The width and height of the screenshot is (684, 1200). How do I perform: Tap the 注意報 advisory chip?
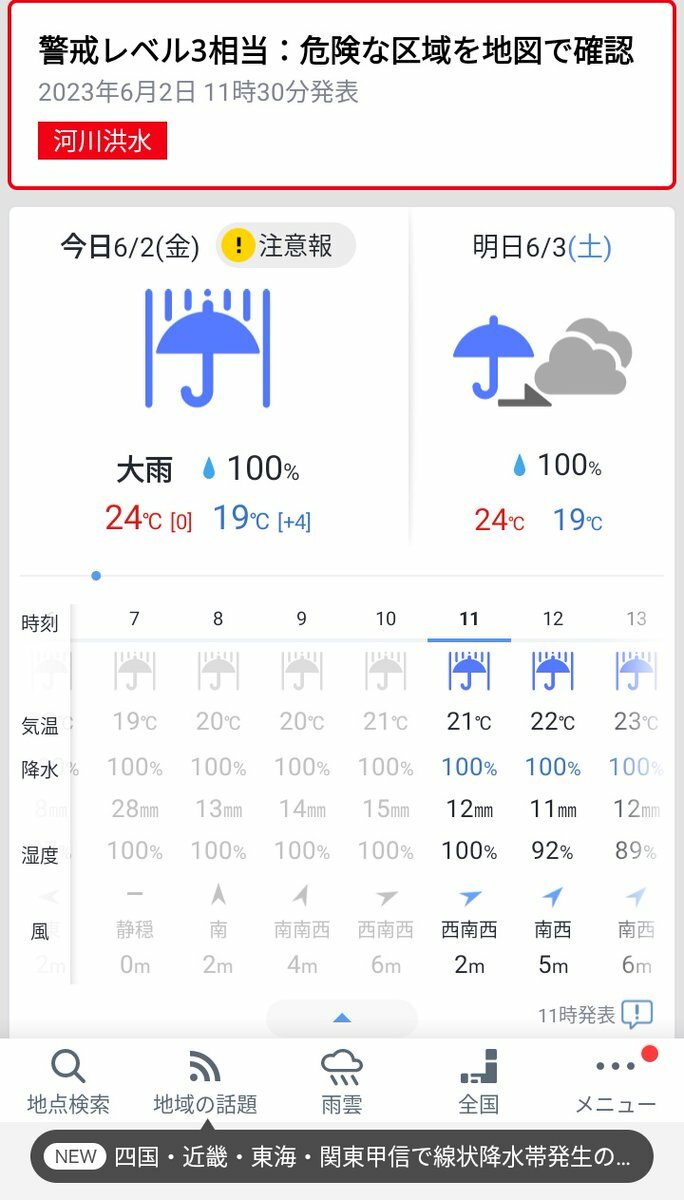click(286, 246)
